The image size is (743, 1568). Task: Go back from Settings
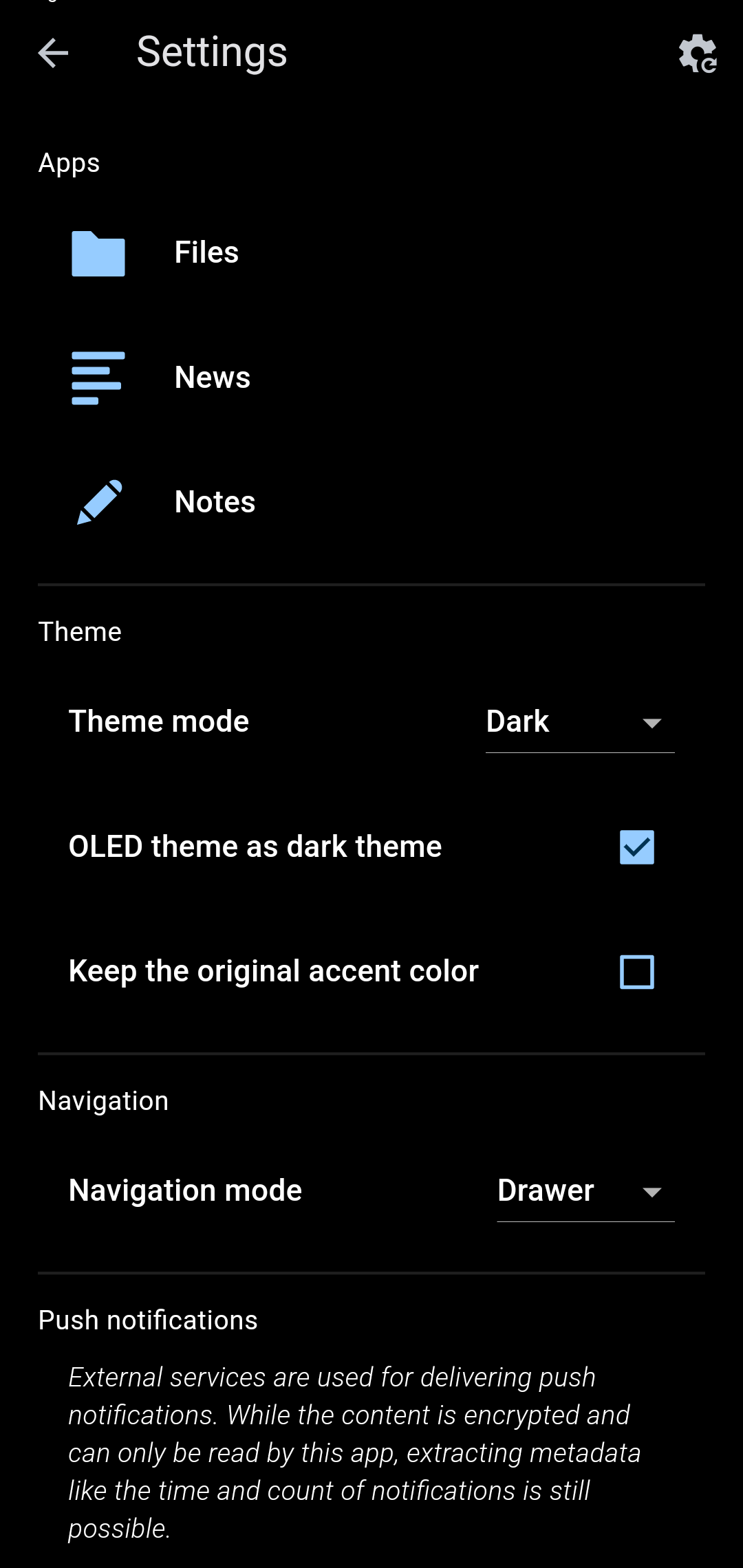53,53
